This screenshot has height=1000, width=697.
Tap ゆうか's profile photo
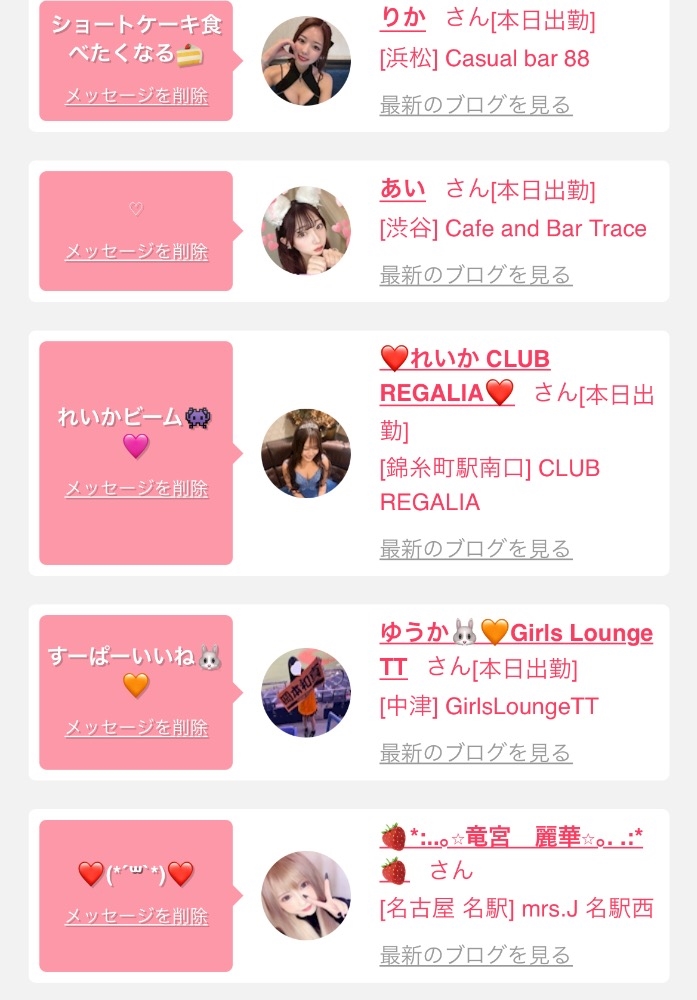click(x=306, y=693)
